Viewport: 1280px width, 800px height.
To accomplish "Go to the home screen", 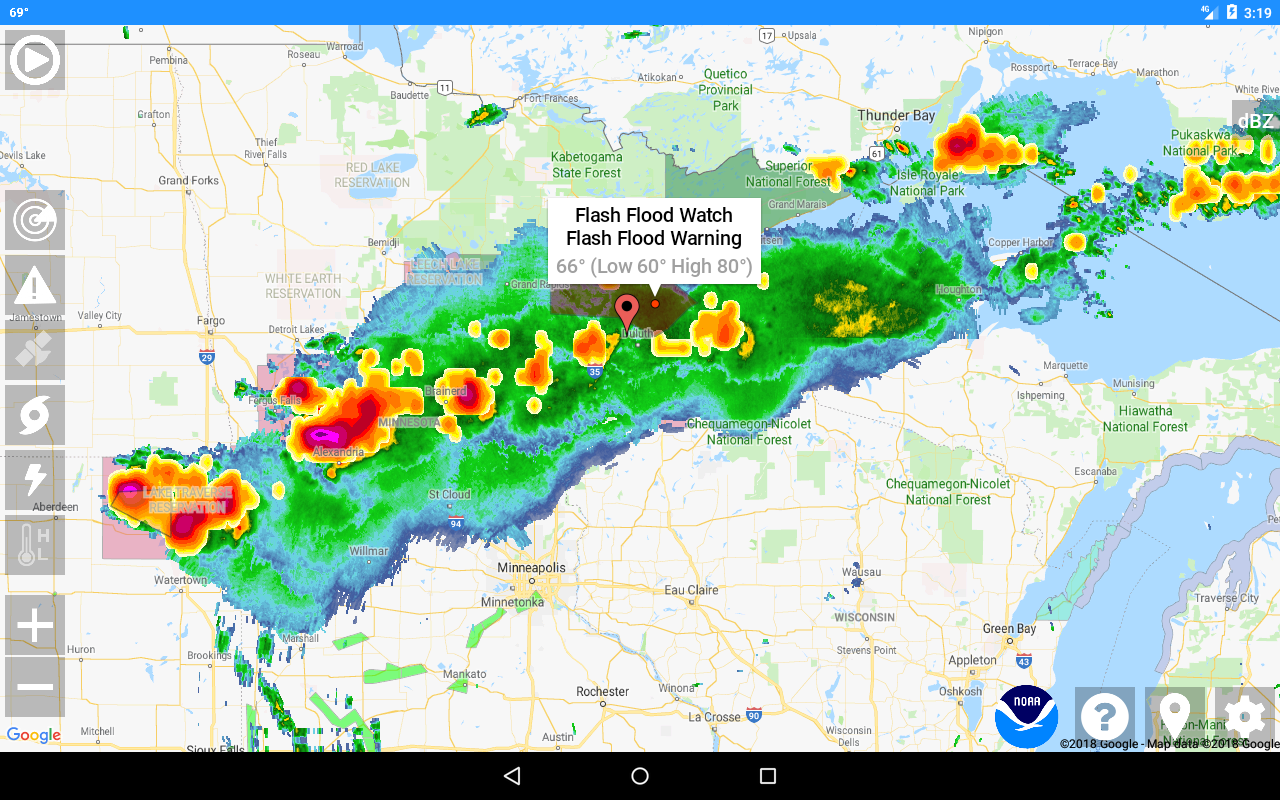I will 640,776.
